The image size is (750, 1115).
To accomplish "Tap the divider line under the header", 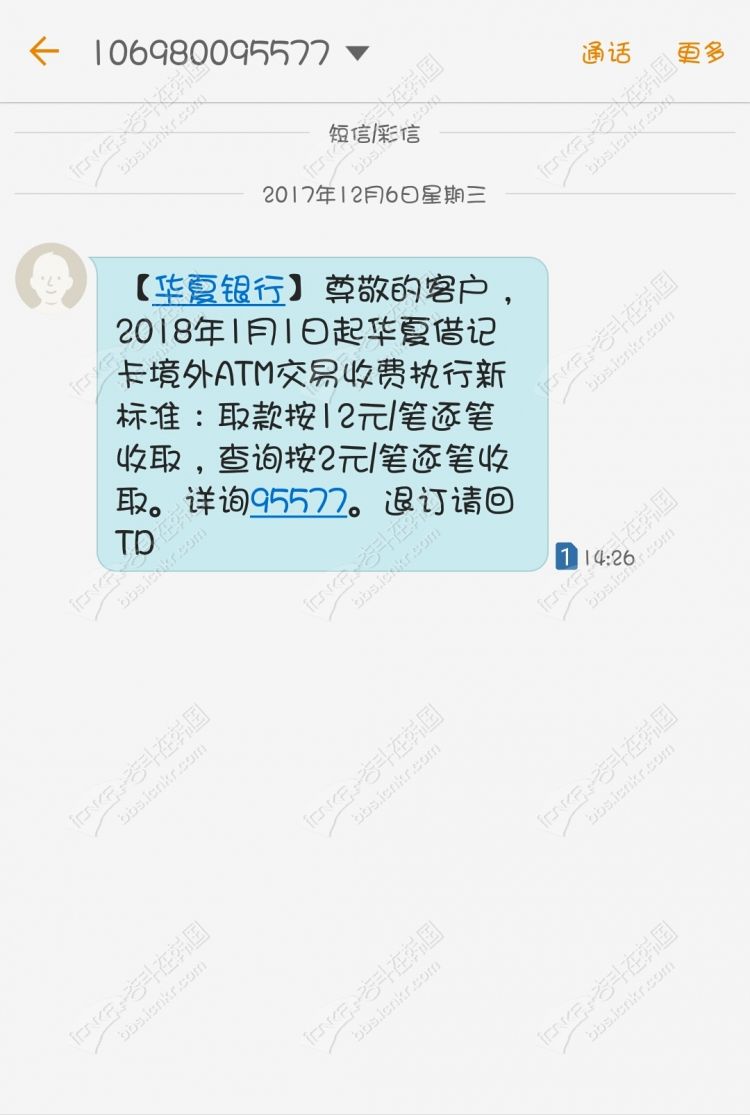I will point(374,96).
